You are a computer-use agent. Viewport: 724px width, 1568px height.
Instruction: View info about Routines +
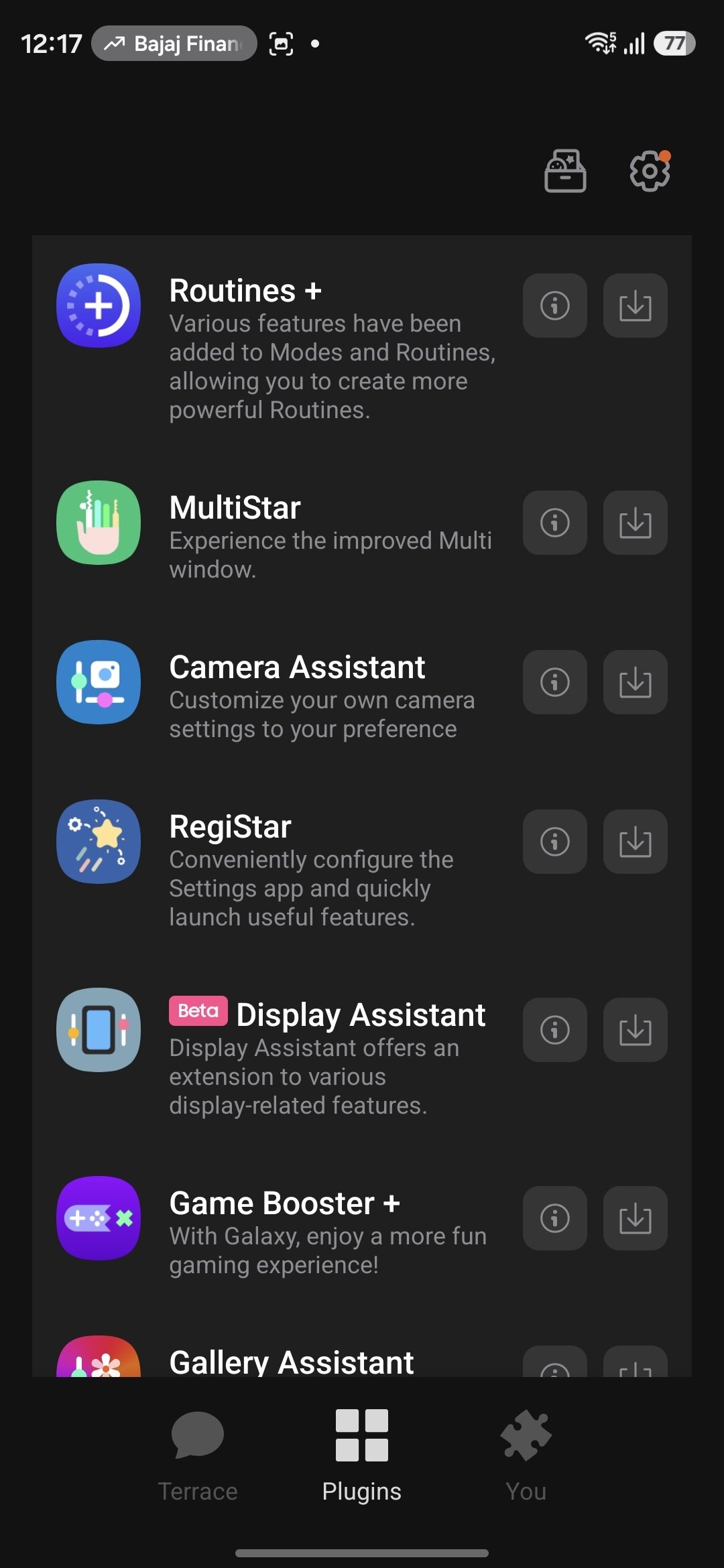[x=554, y=305]
